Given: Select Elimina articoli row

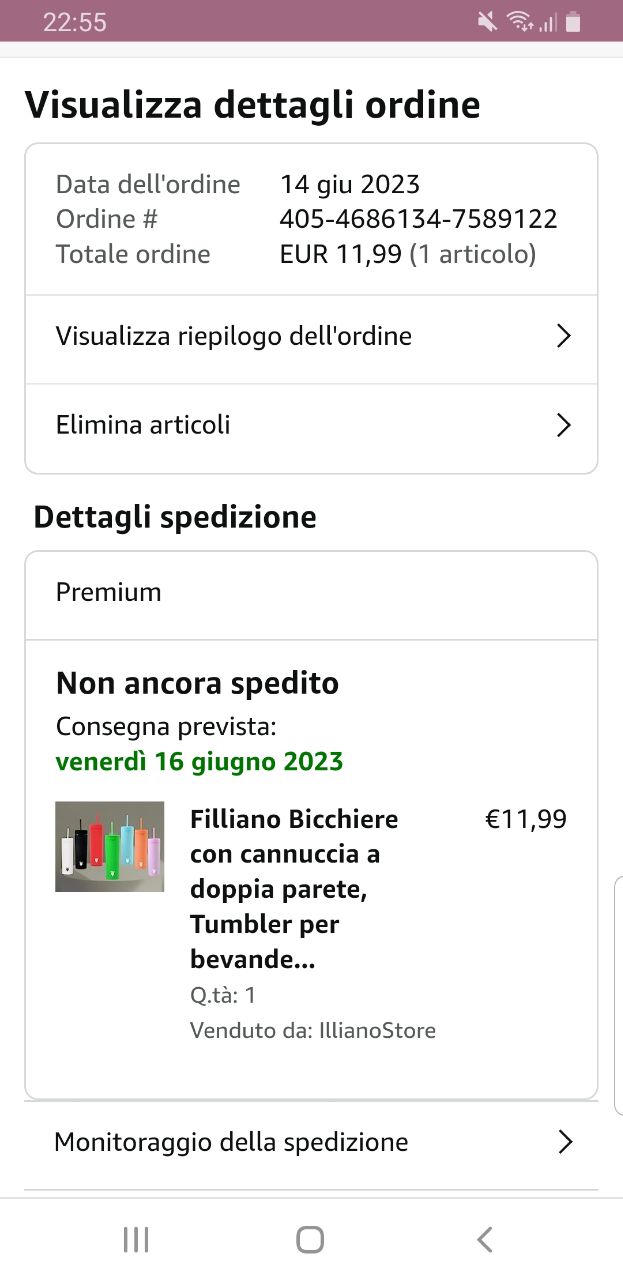Looking at the screenshot, I should (311, 426).
